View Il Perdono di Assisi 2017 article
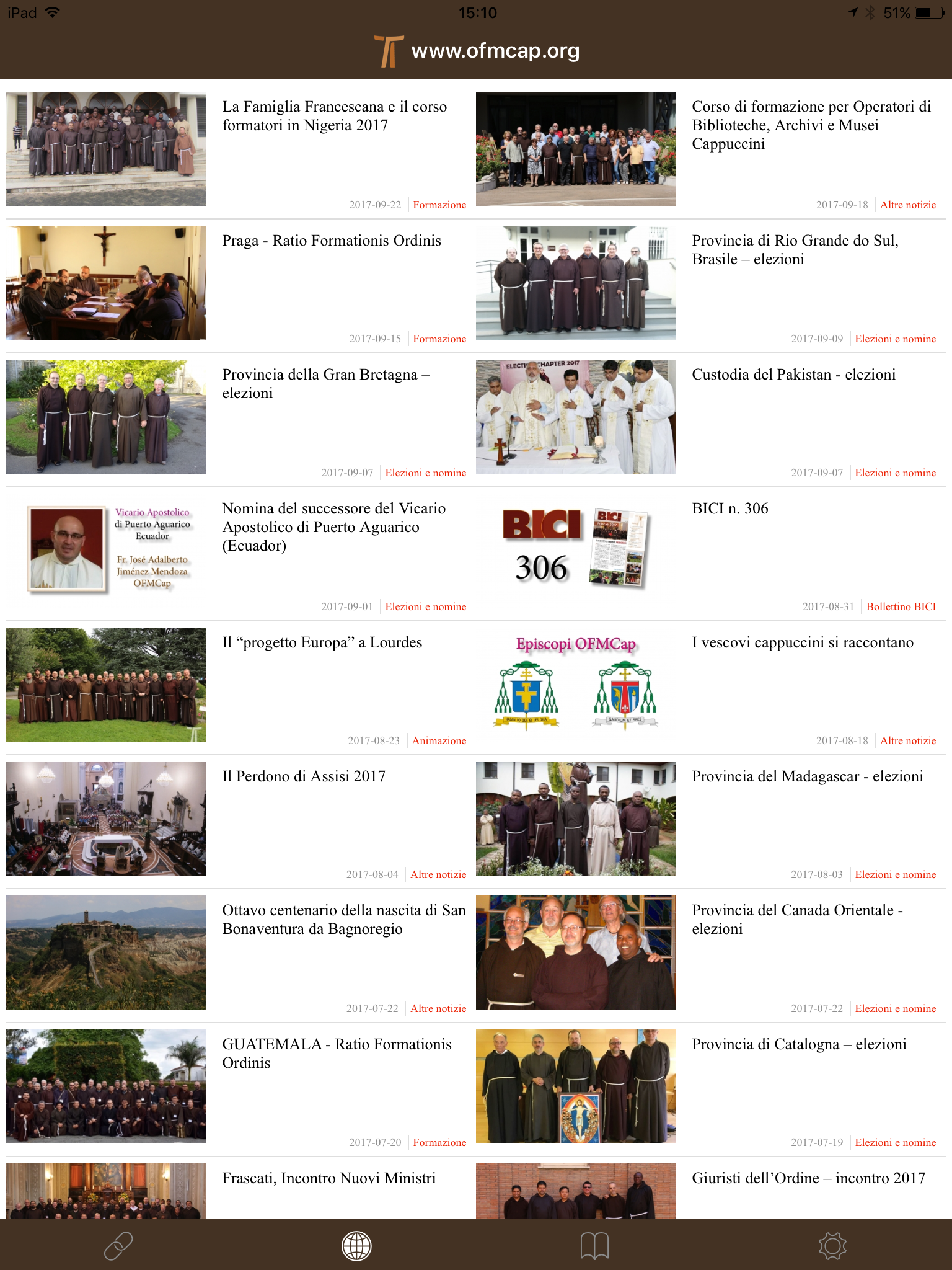The height and width of the screenshot is (1270, 952). [304, 776]
